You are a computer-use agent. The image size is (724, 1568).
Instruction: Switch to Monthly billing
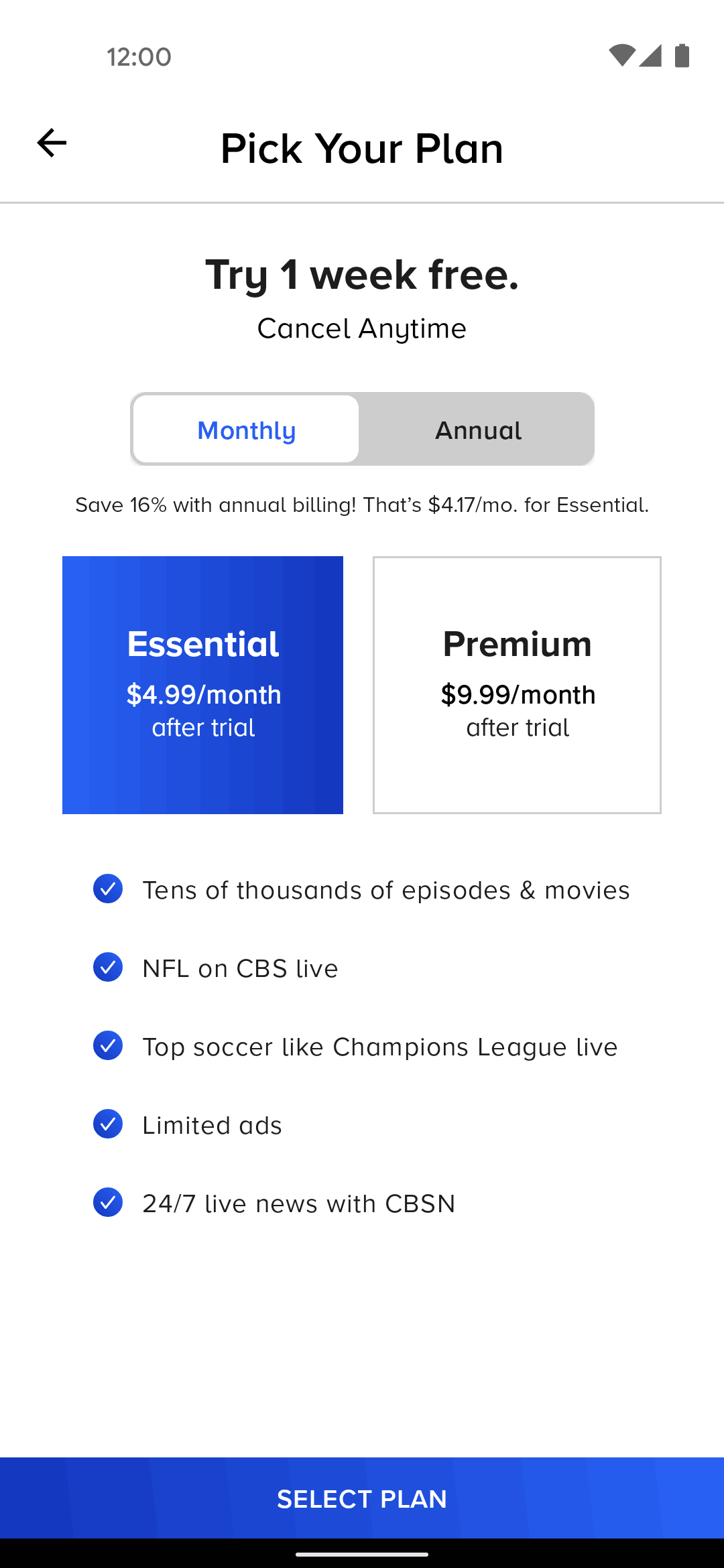(246, 430)
